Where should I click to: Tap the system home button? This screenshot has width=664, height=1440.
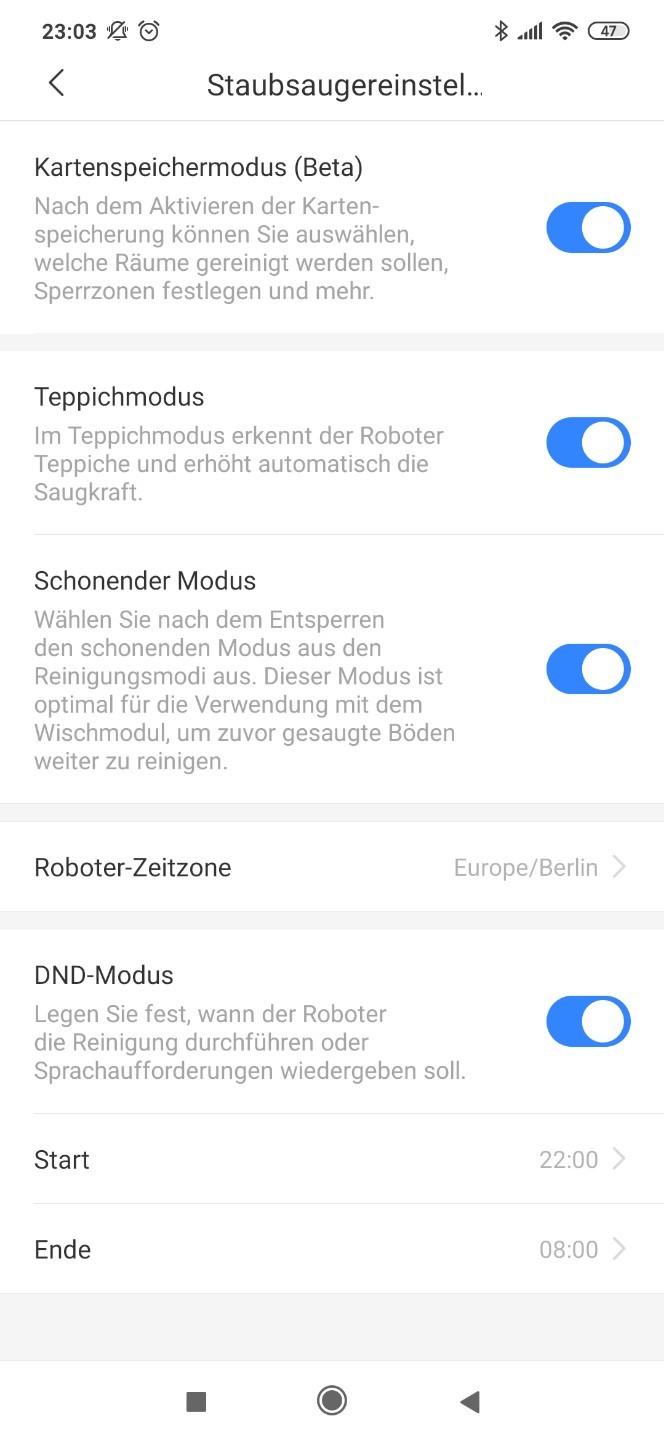332,1401
